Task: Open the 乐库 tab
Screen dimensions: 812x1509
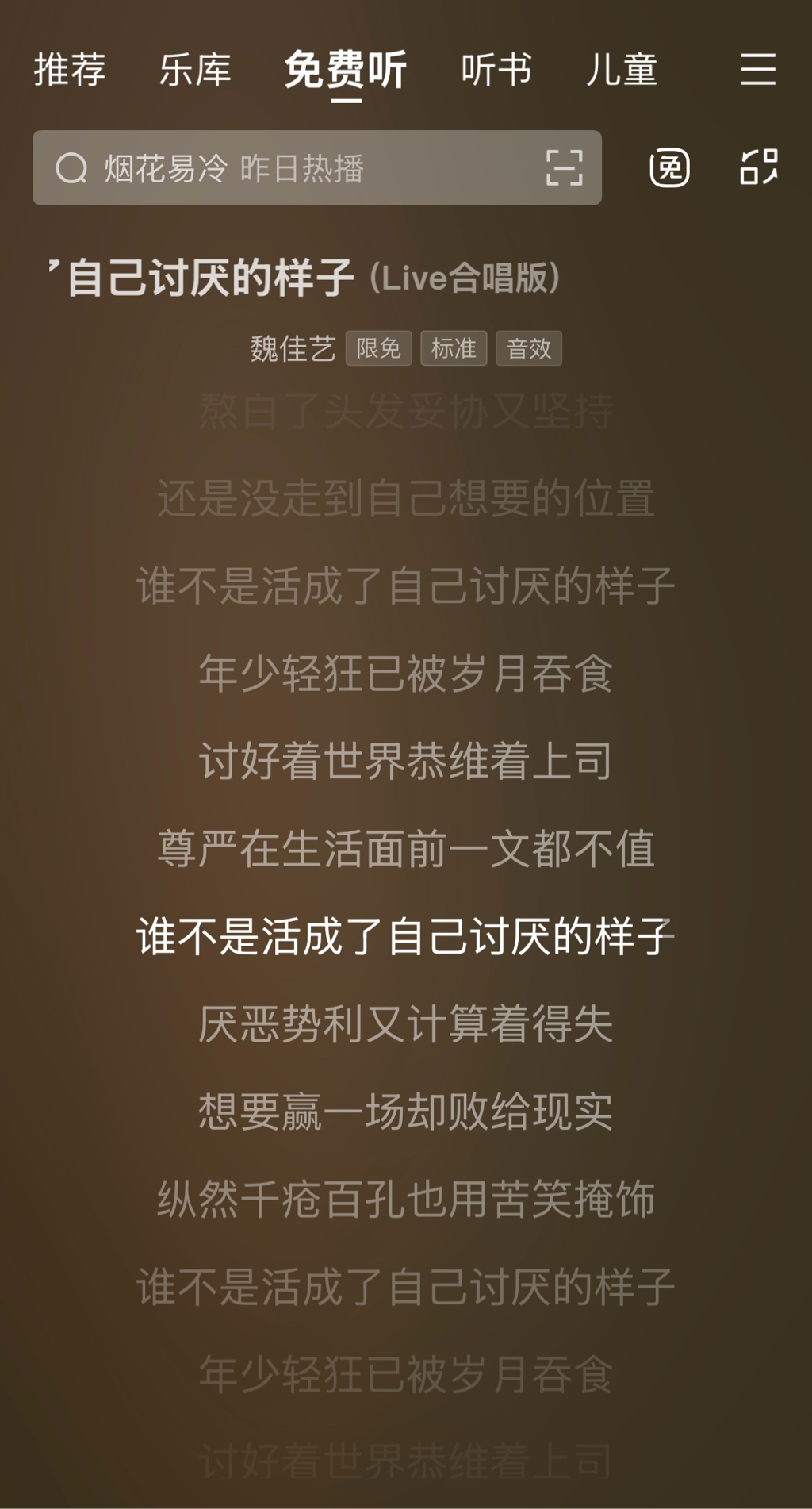Action: click(195, 70)
